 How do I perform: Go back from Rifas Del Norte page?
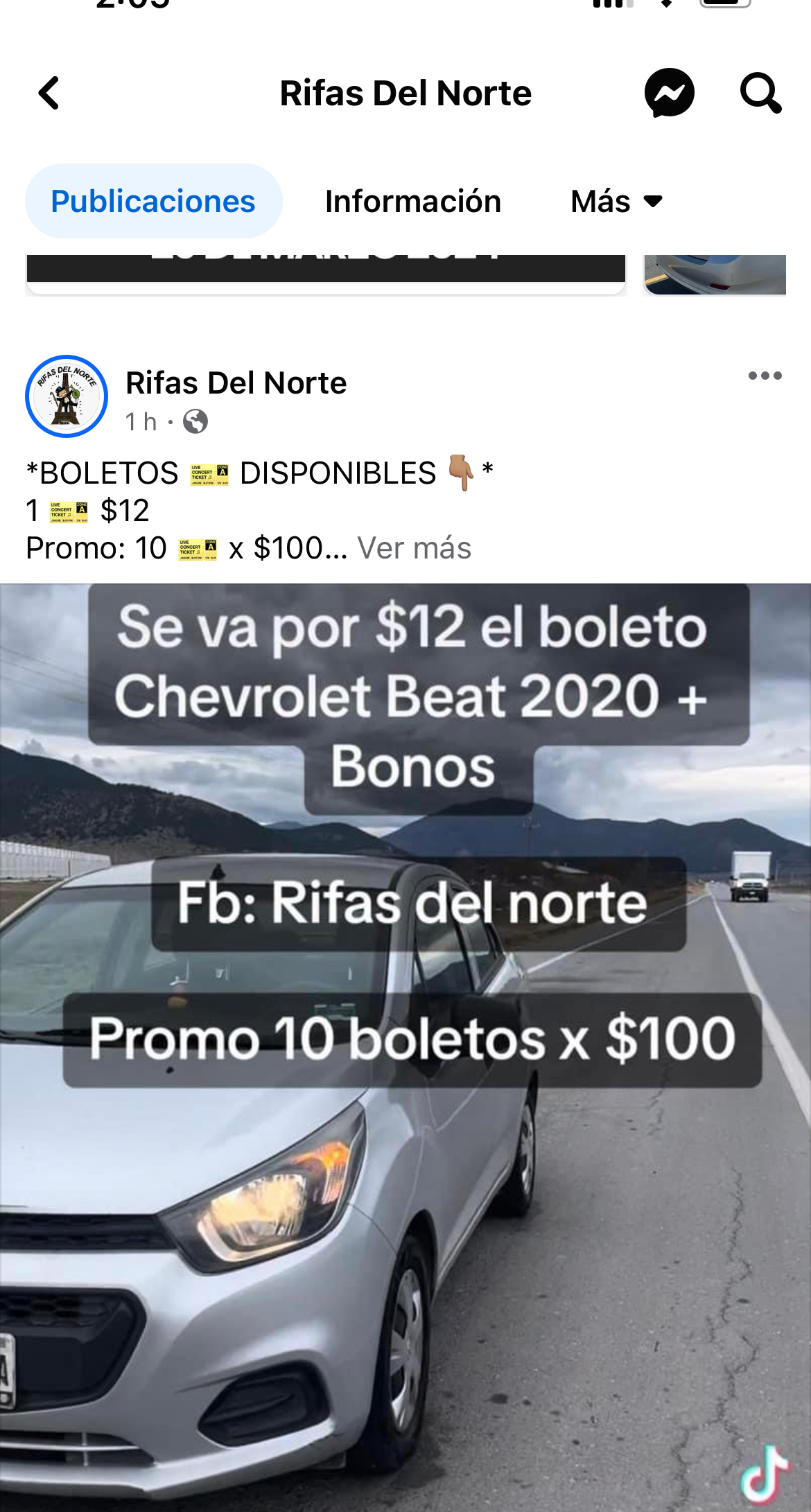(x=49, y=94)
